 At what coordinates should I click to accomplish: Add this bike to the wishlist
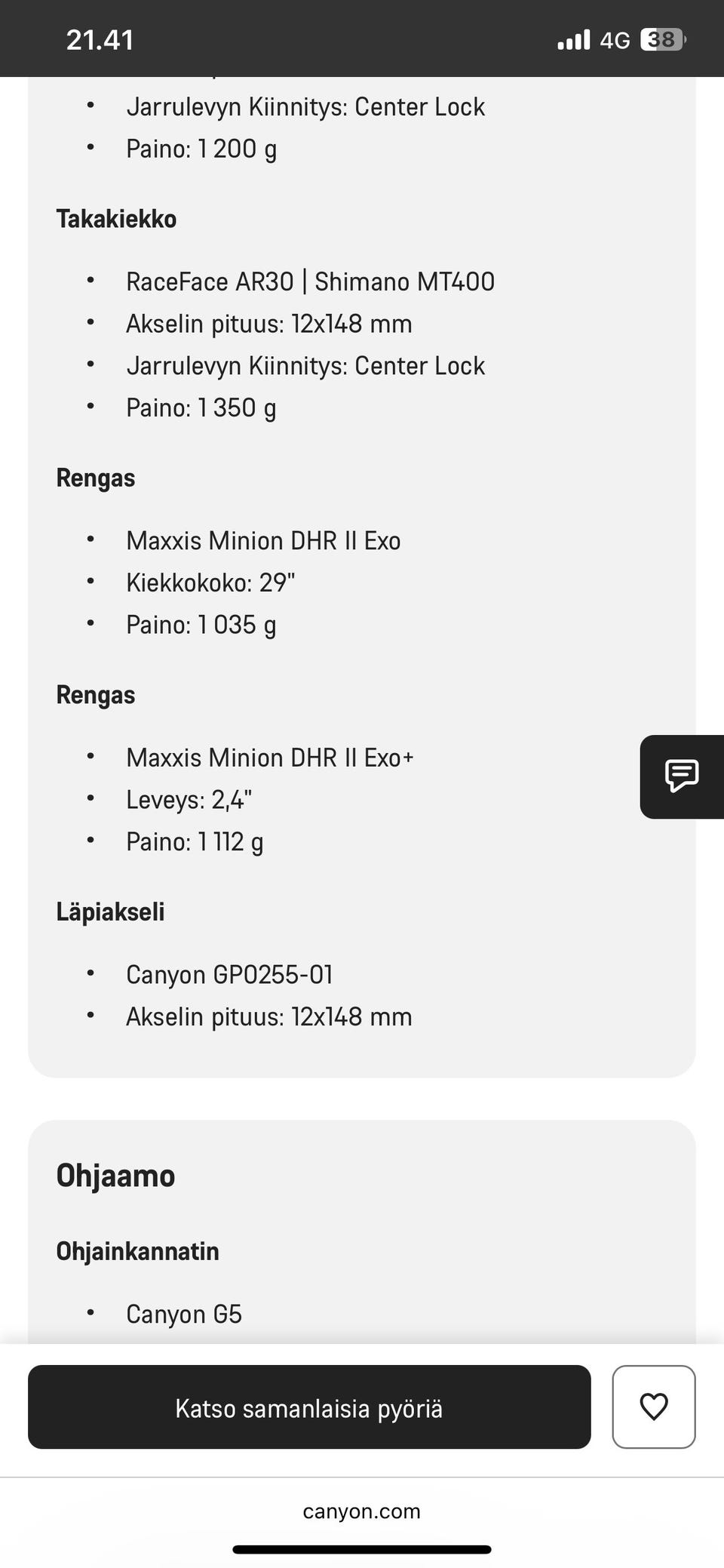tap(653, 1407)
